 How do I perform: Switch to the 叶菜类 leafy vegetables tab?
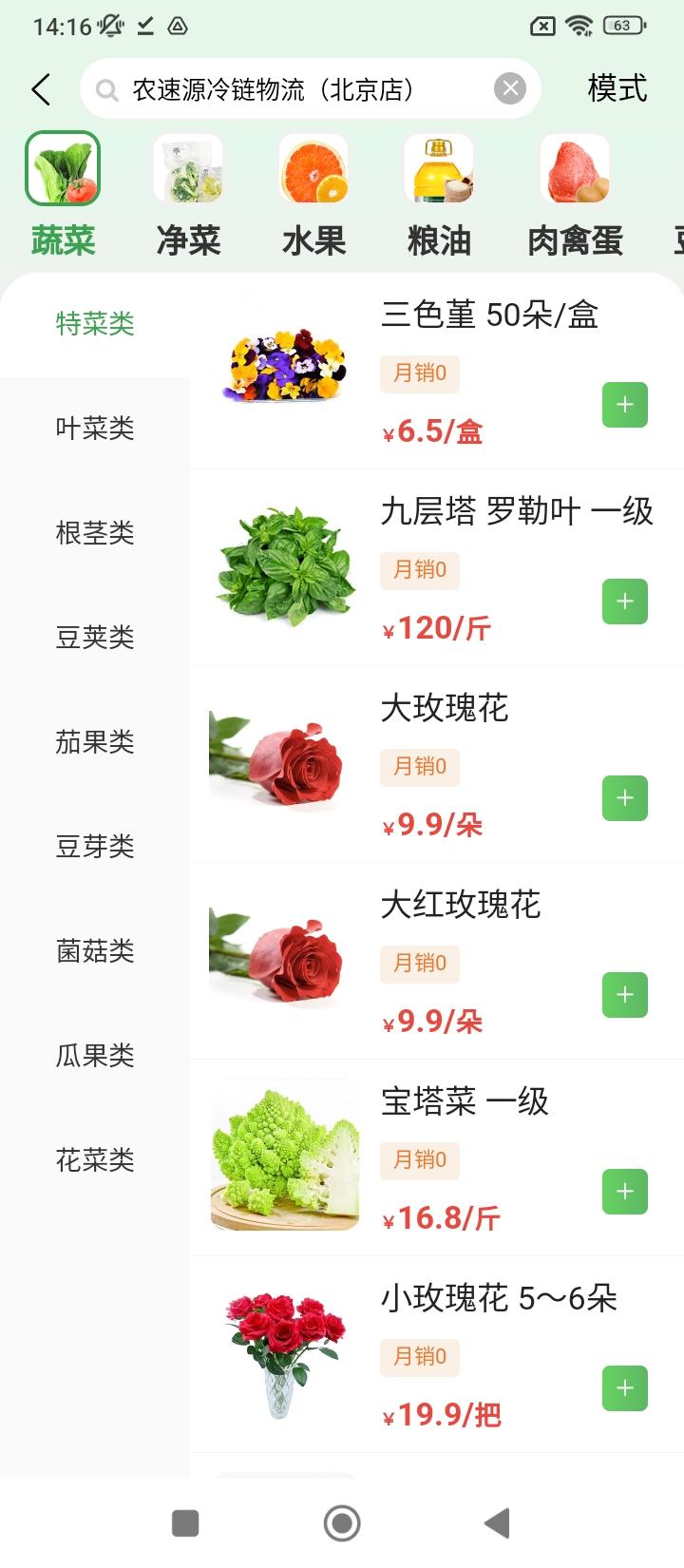click(x=95, y=429)
